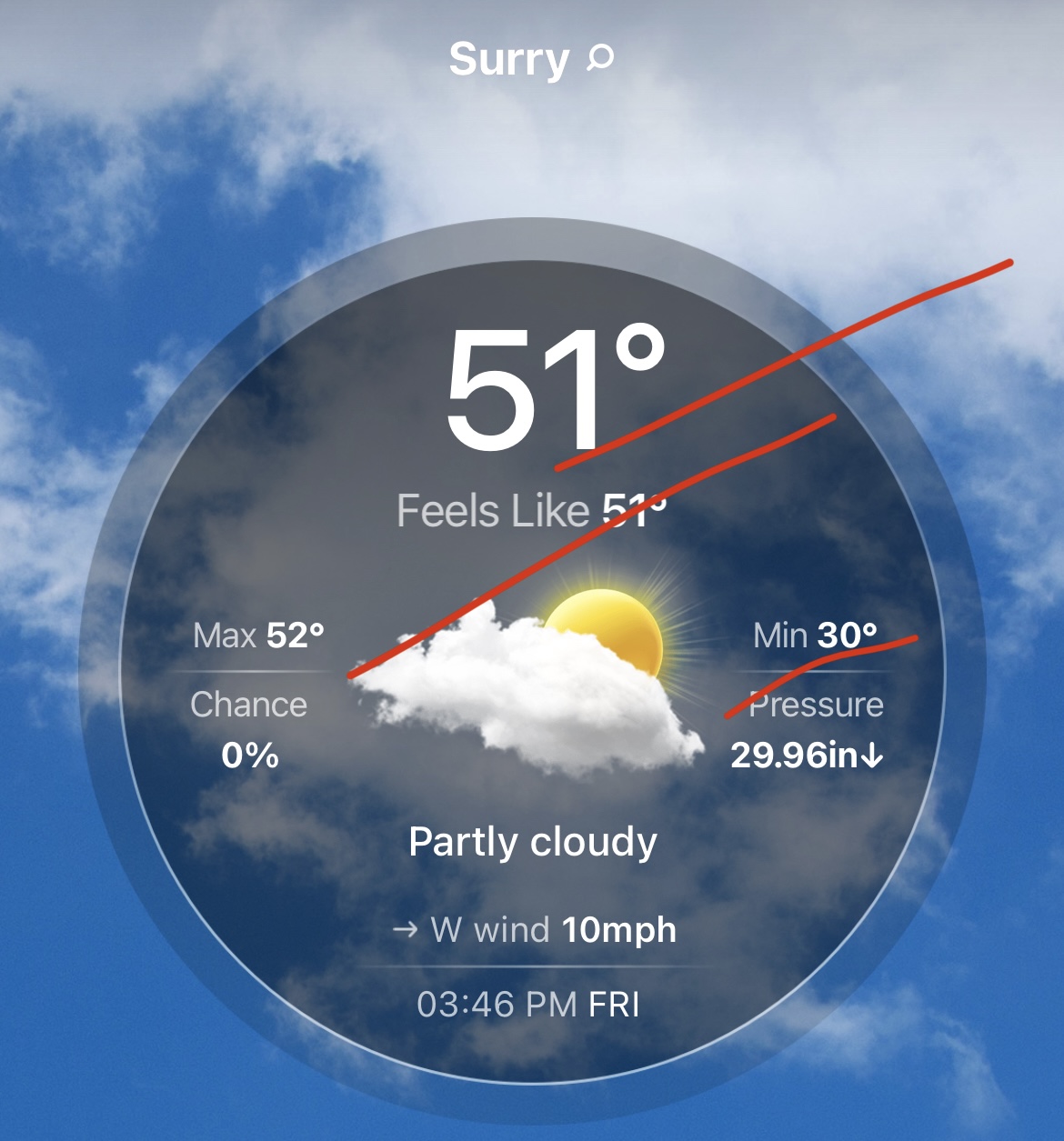The image size is (1064, 1141).
Task: Open location search next to Surry
Action: (x=599, y=59)
